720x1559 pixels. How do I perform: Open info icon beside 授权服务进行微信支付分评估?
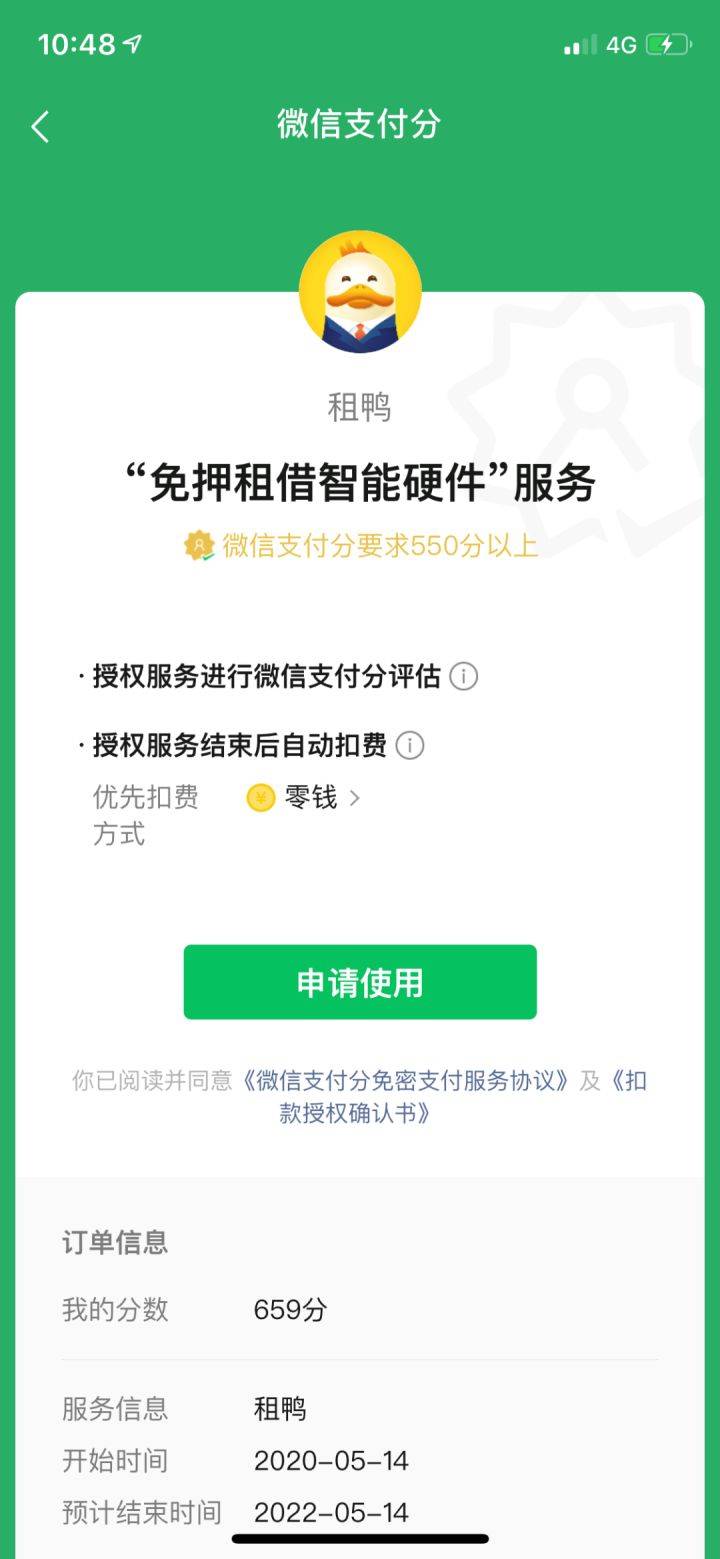(x=463, y=677)
